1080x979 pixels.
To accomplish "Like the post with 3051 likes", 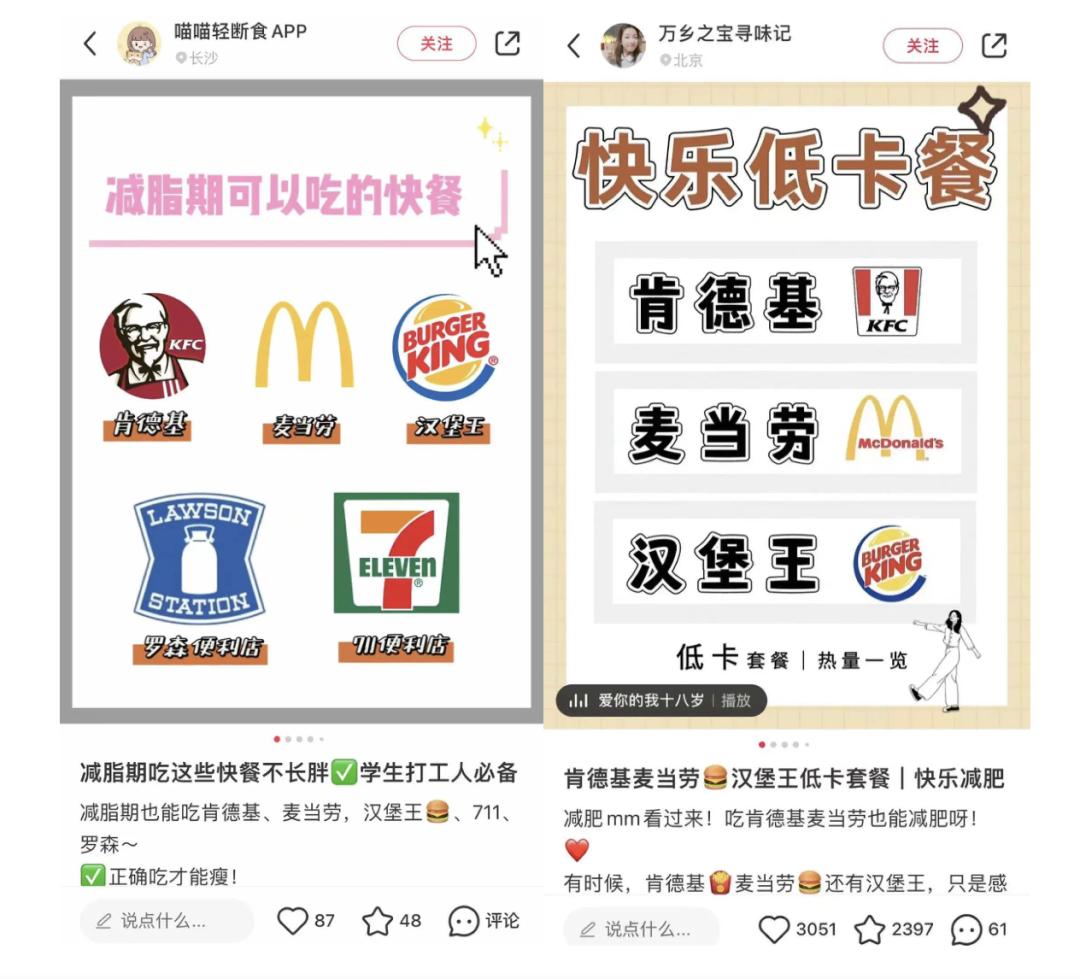I will point(775,929).
